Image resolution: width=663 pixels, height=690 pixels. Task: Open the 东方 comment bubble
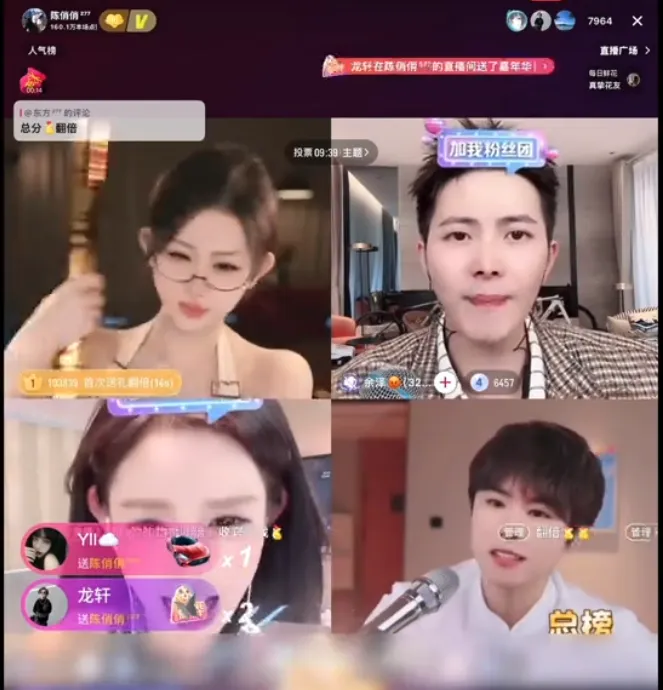pos(109,121)
